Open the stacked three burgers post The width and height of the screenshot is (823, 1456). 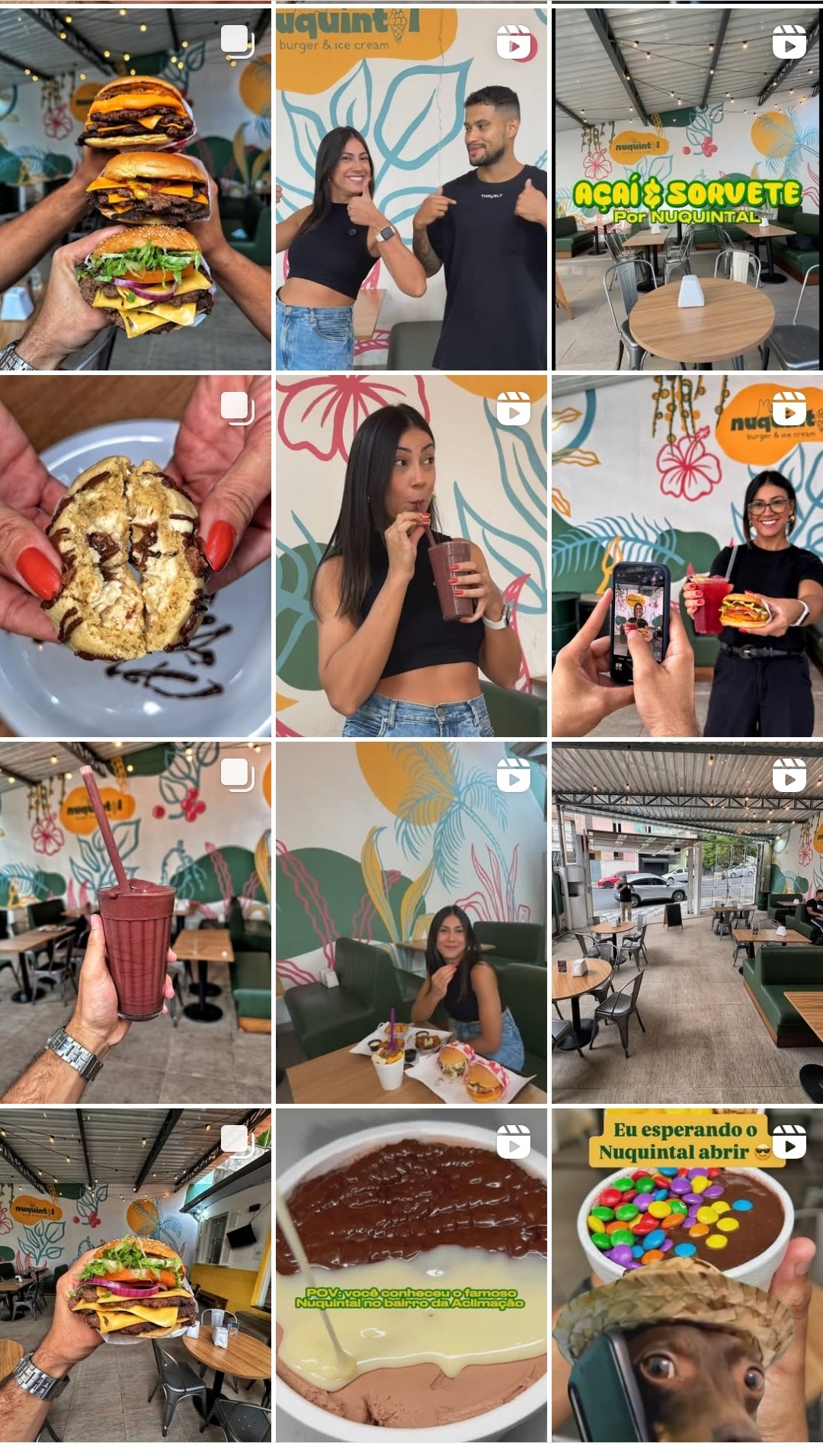[x=136, y=189]
